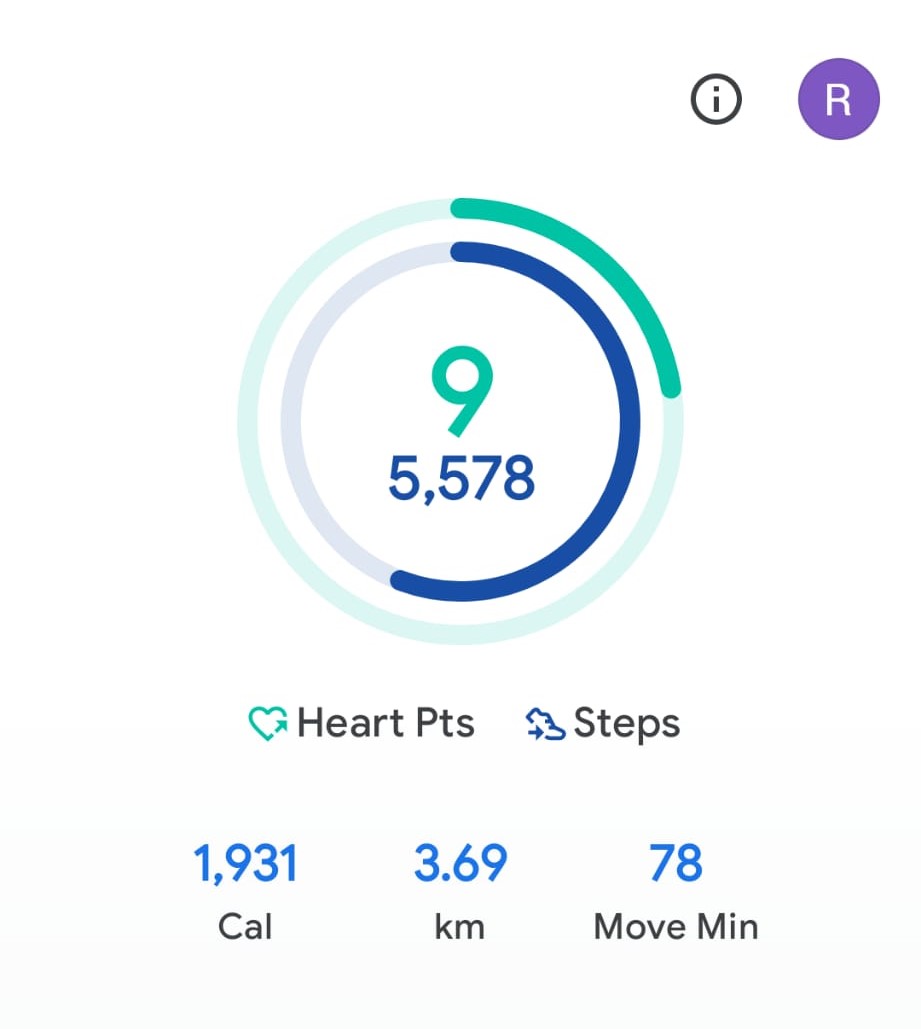Open the info icon

point(716,100)
